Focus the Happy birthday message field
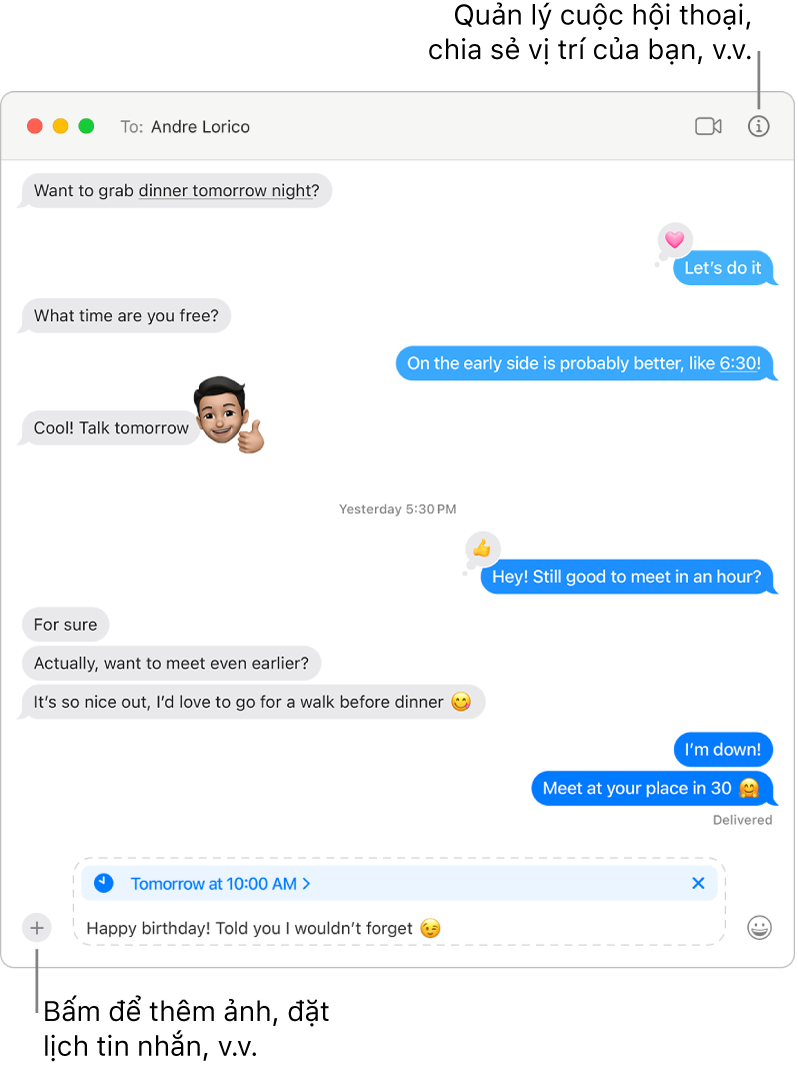The image size is (798, 1067). point(400,928)
